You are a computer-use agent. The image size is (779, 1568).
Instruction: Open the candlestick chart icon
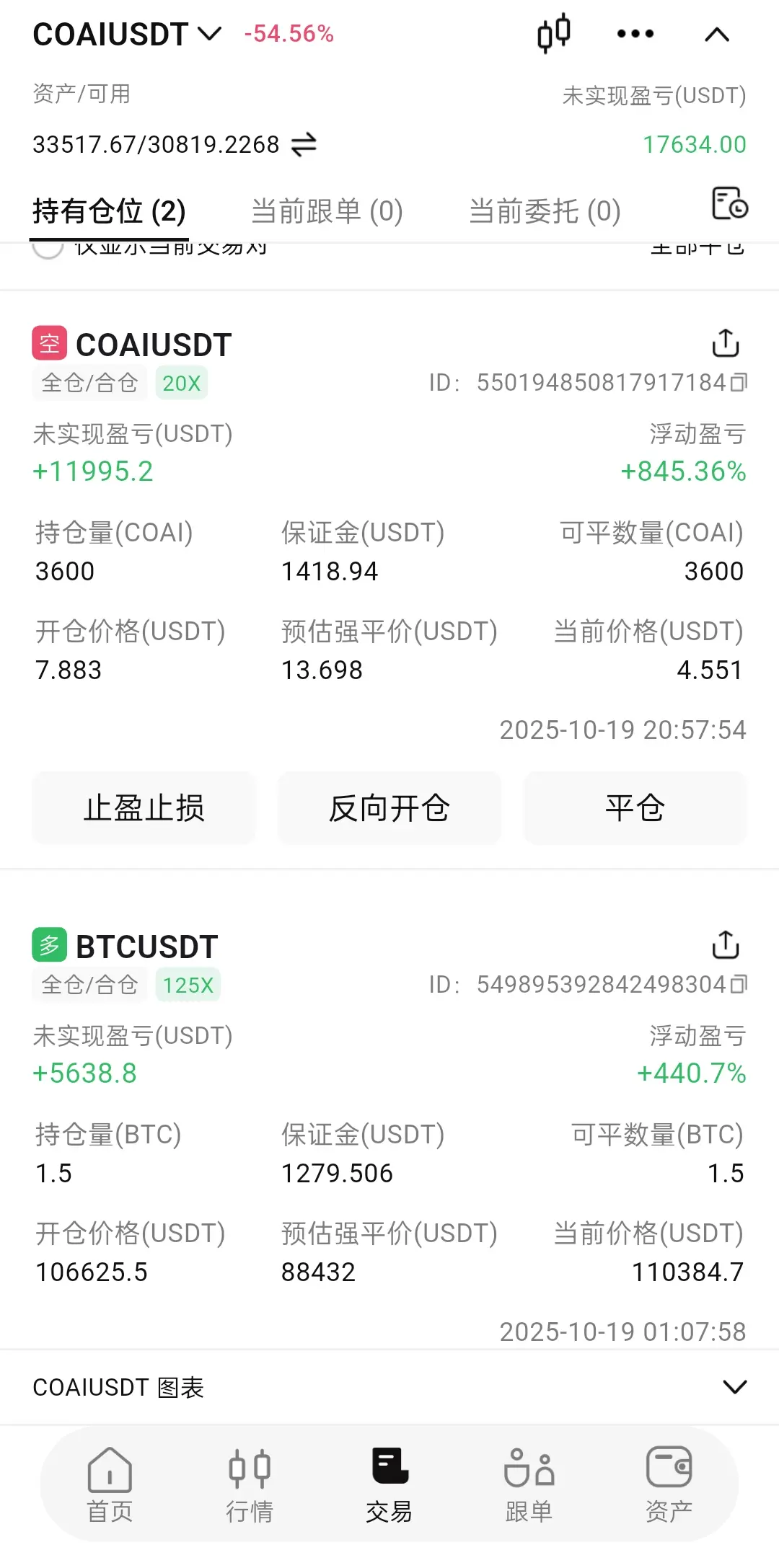tap(554, 34)
